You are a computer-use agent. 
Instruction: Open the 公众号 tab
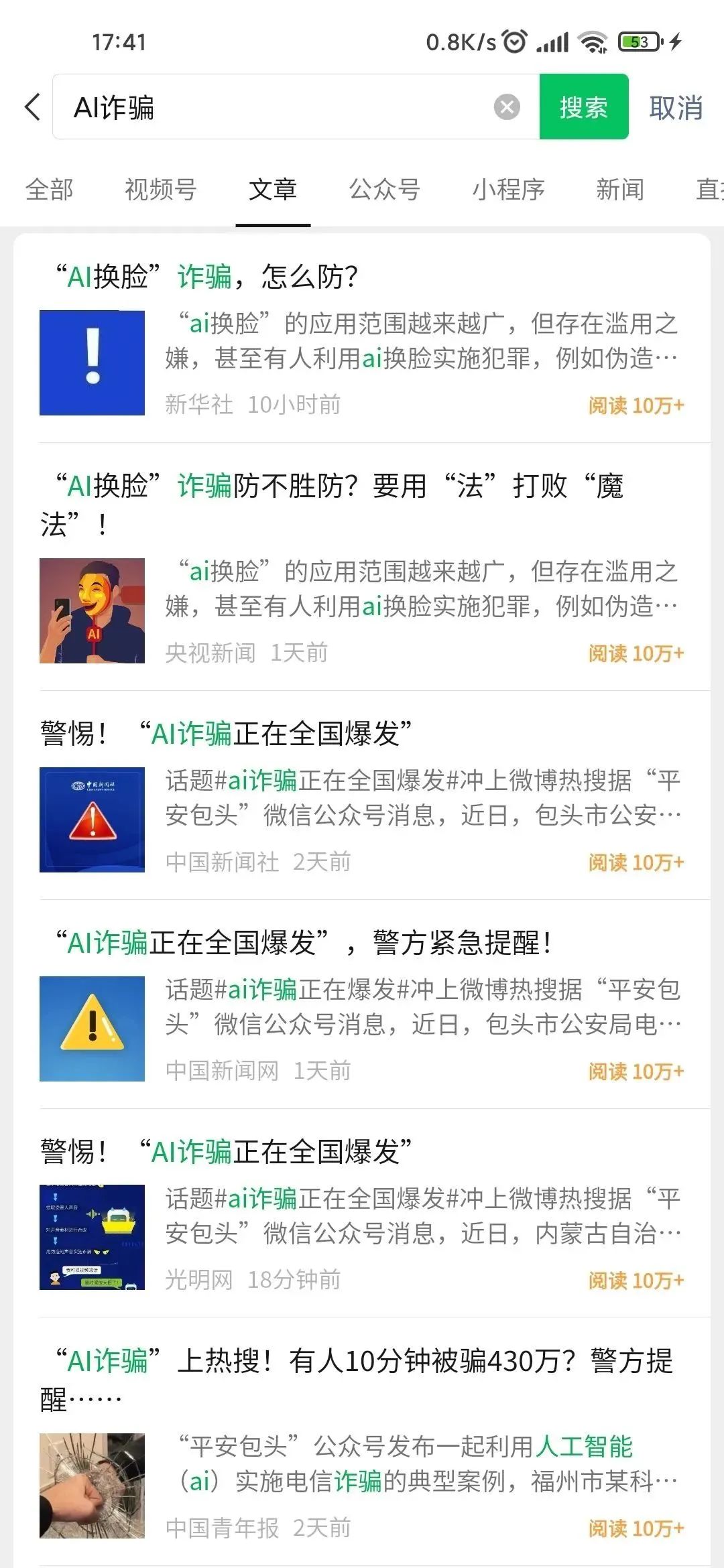point(383,191)
